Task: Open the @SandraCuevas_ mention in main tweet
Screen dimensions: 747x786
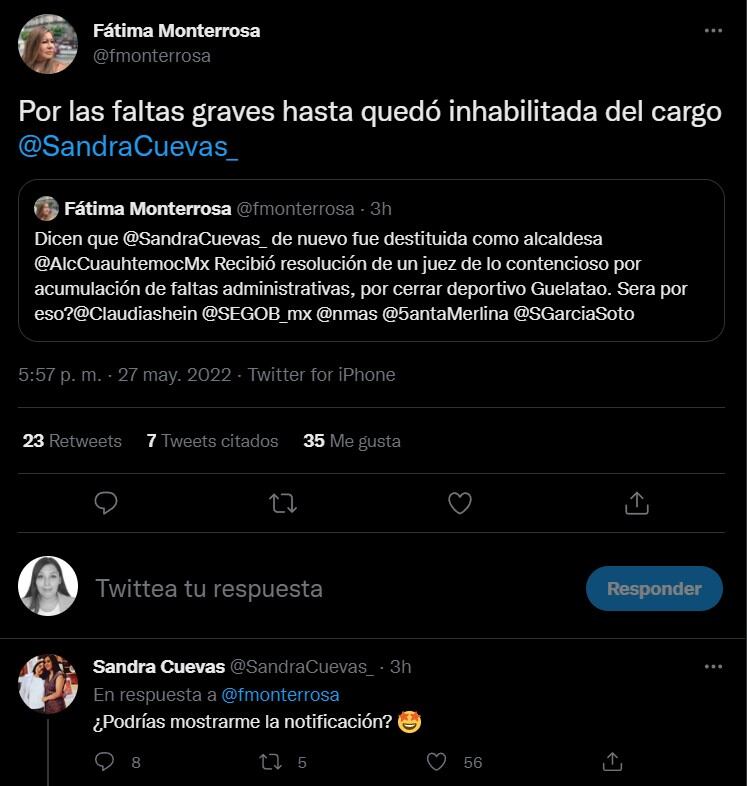Action: (x=129, y=147)
